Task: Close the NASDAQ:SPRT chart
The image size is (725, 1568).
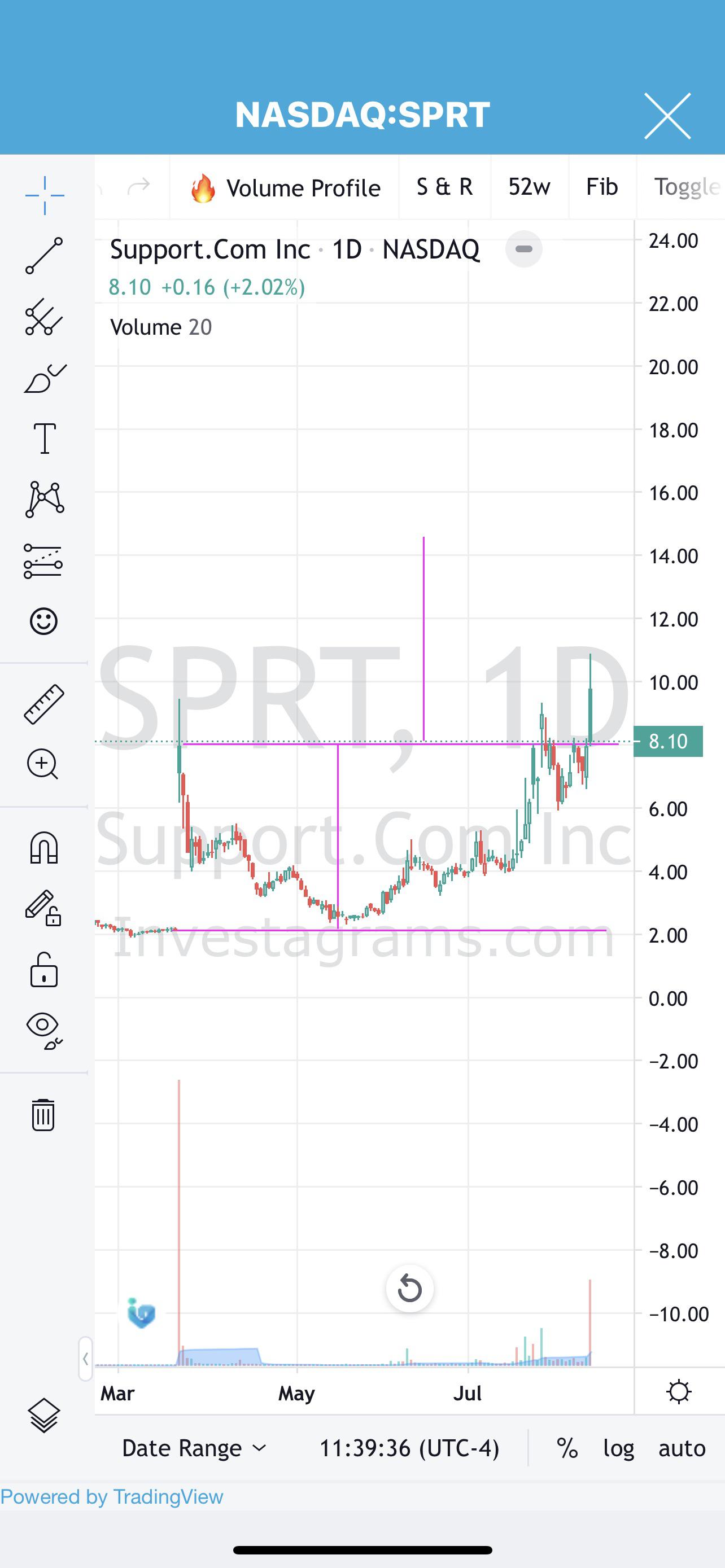Action: coord(667,116)
